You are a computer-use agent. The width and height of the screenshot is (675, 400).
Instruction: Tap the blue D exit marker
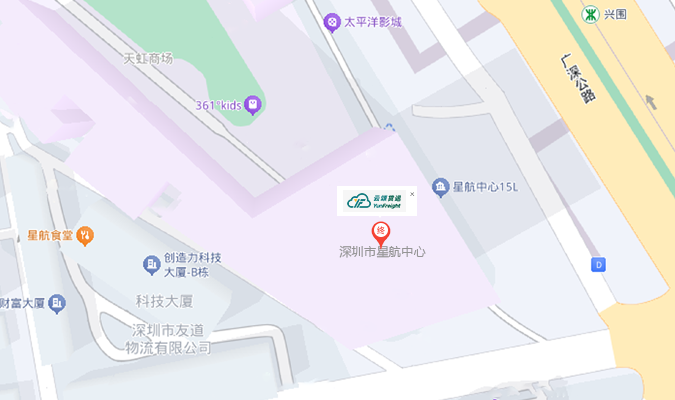coord(600,265)
